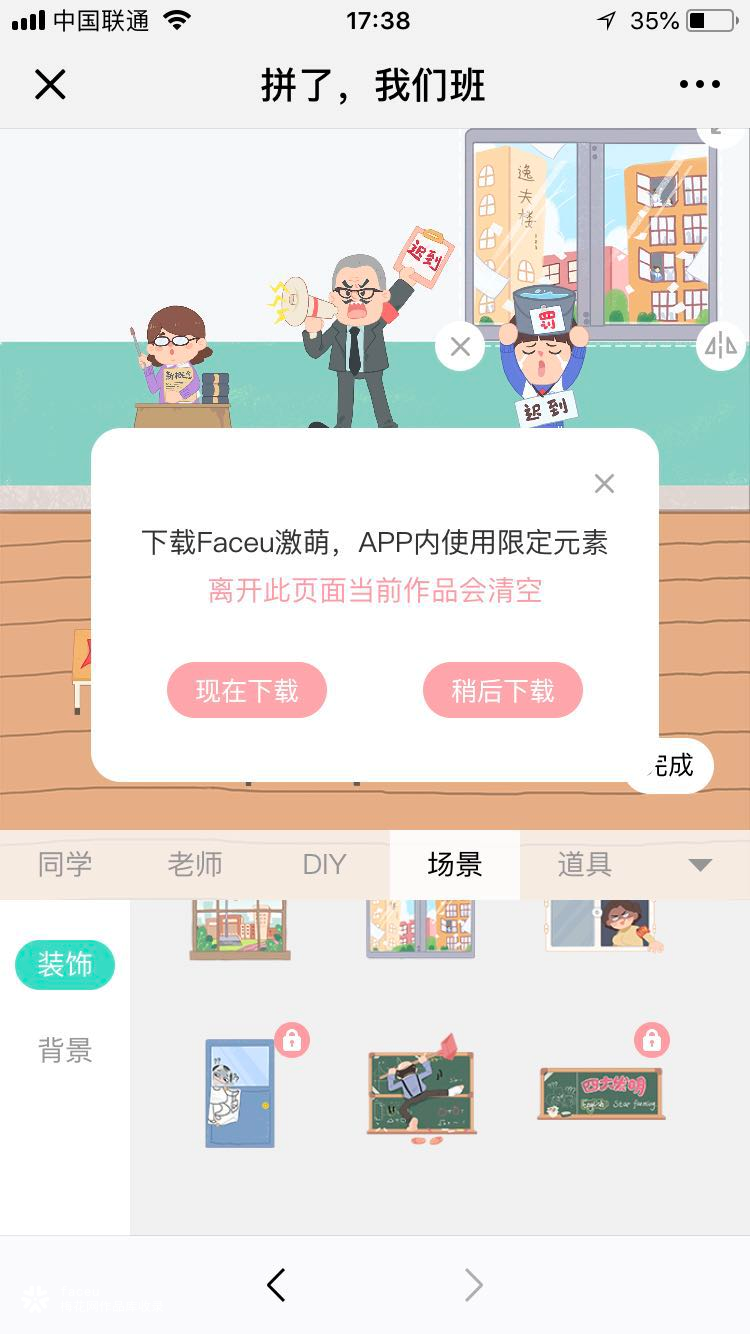Add the locked 四大发明 blackboard decoration

click(x=601, y=1092)
